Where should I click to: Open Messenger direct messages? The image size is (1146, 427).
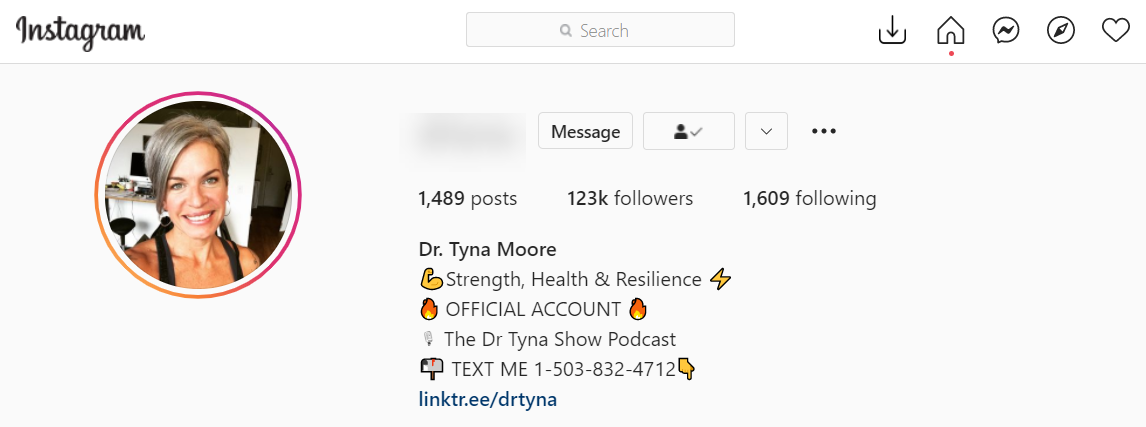click(x=1006, y=31)
